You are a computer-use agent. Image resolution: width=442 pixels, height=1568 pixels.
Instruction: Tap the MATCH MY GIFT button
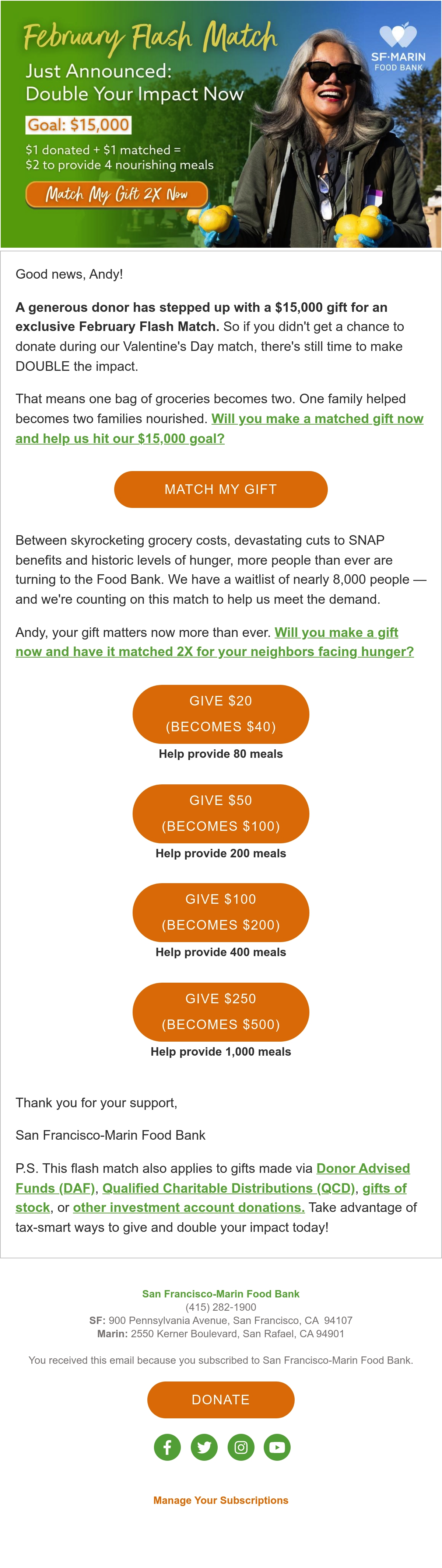click(x=221, y=489)
